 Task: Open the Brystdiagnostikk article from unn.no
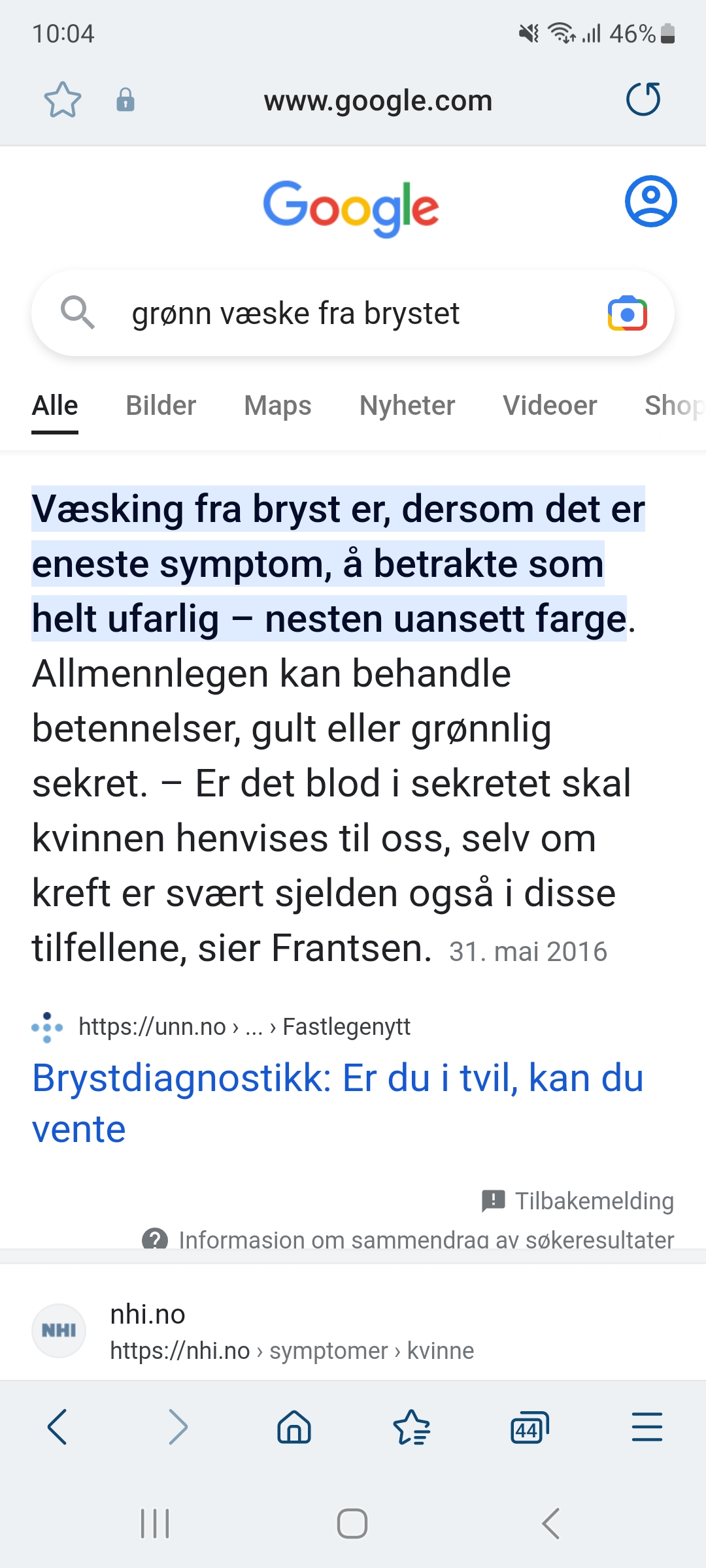338,1103
